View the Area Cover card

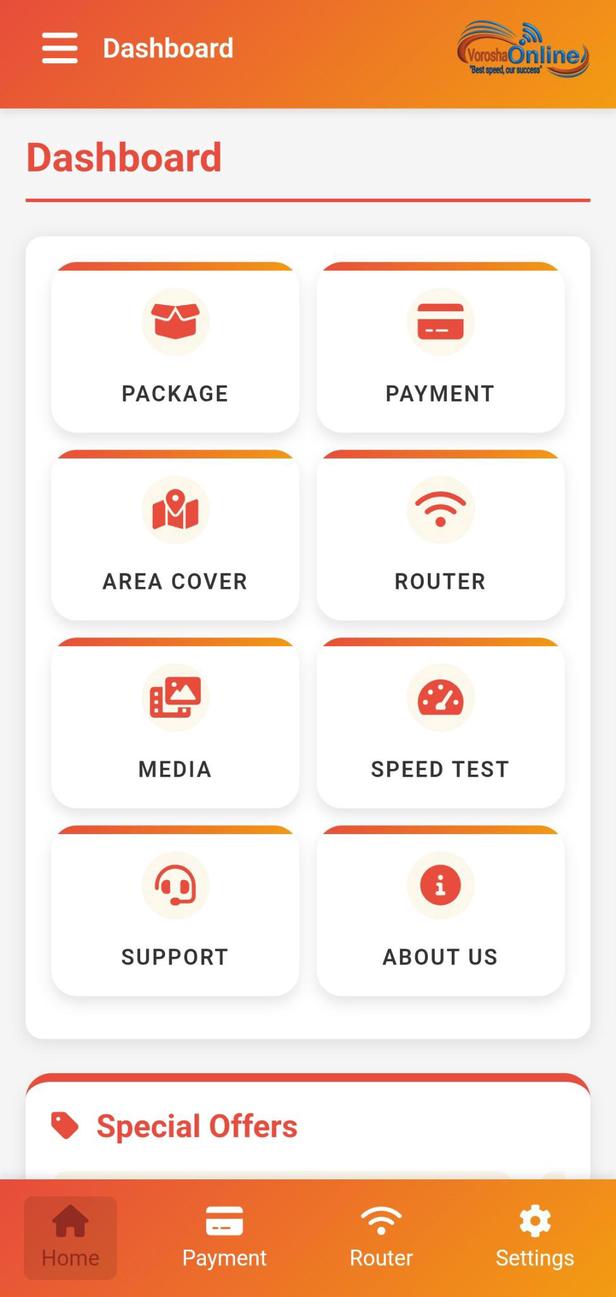tap(175, 537)
